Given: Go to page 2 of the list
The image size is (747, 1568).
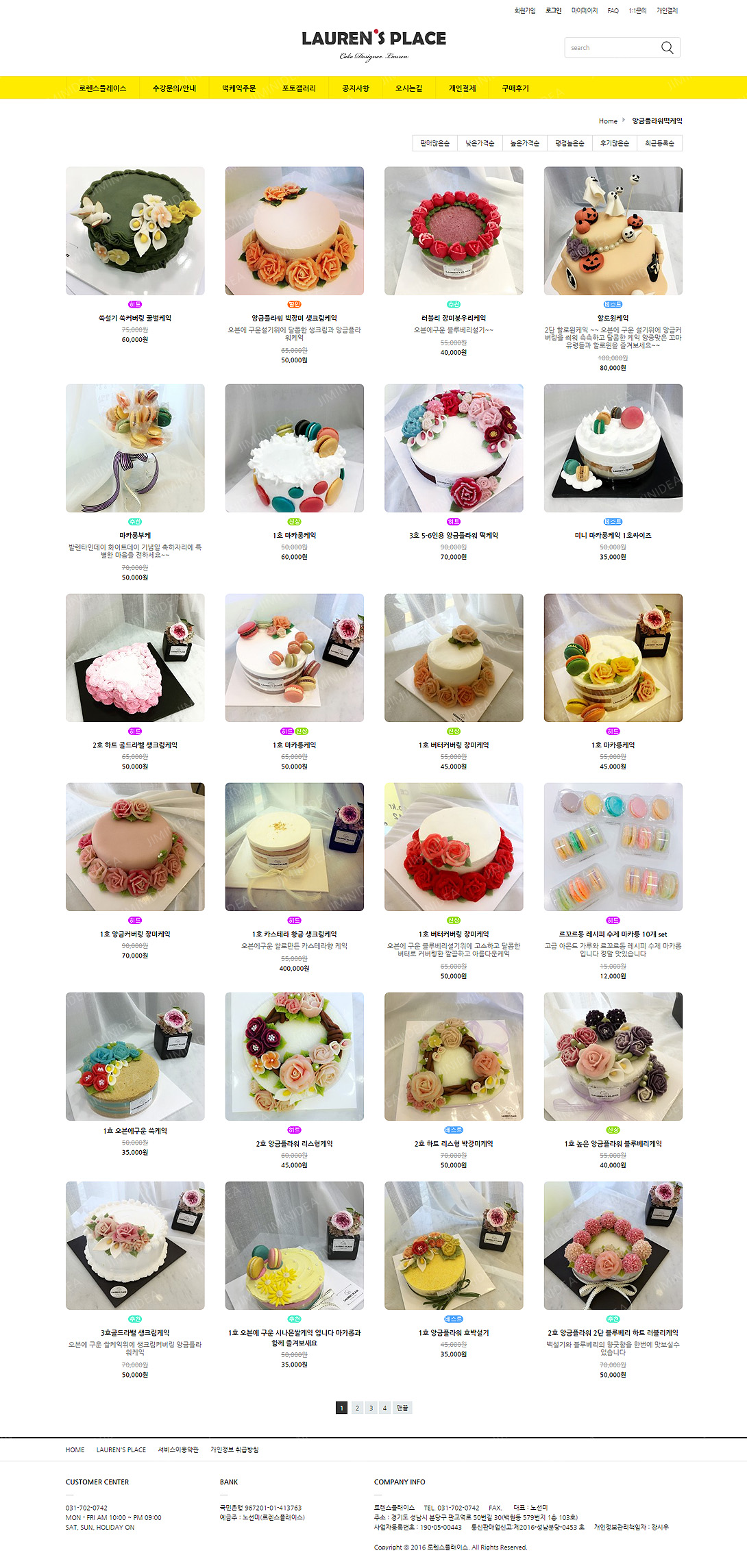Looking at the screenshot, I should [x=356, y=1408].
